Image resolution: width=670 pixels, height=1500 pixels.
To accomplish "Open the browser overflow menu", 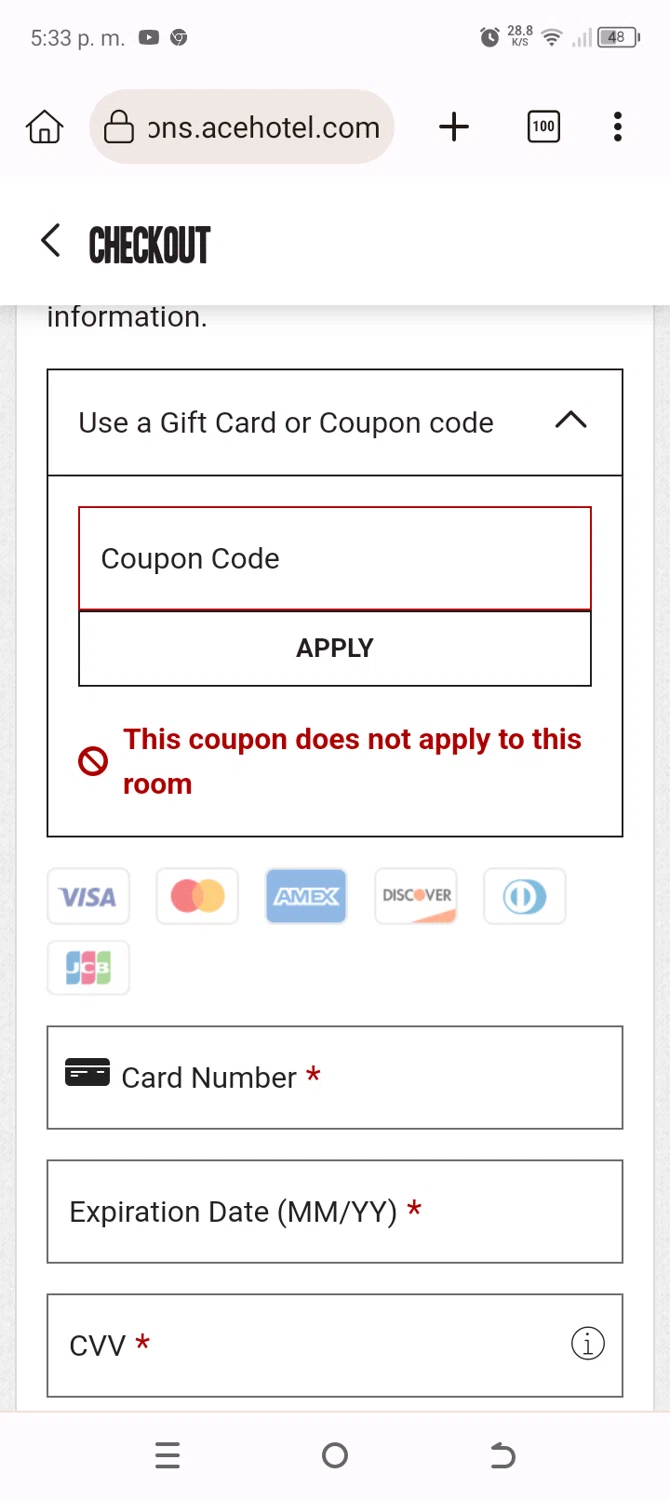I will [x=617, y=127].
